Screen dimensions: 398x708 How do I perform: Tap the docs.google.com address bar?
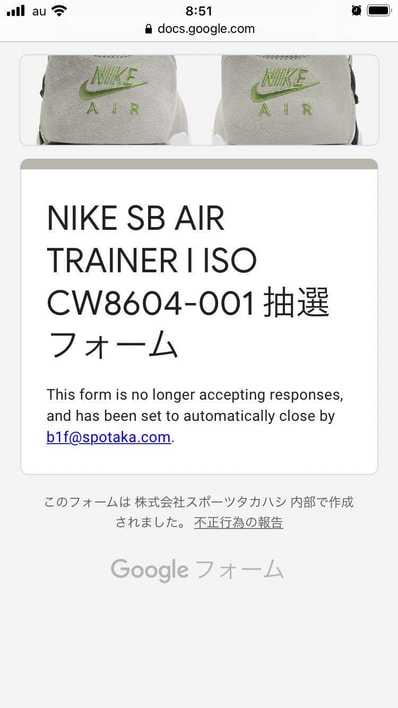click(200, 29)
